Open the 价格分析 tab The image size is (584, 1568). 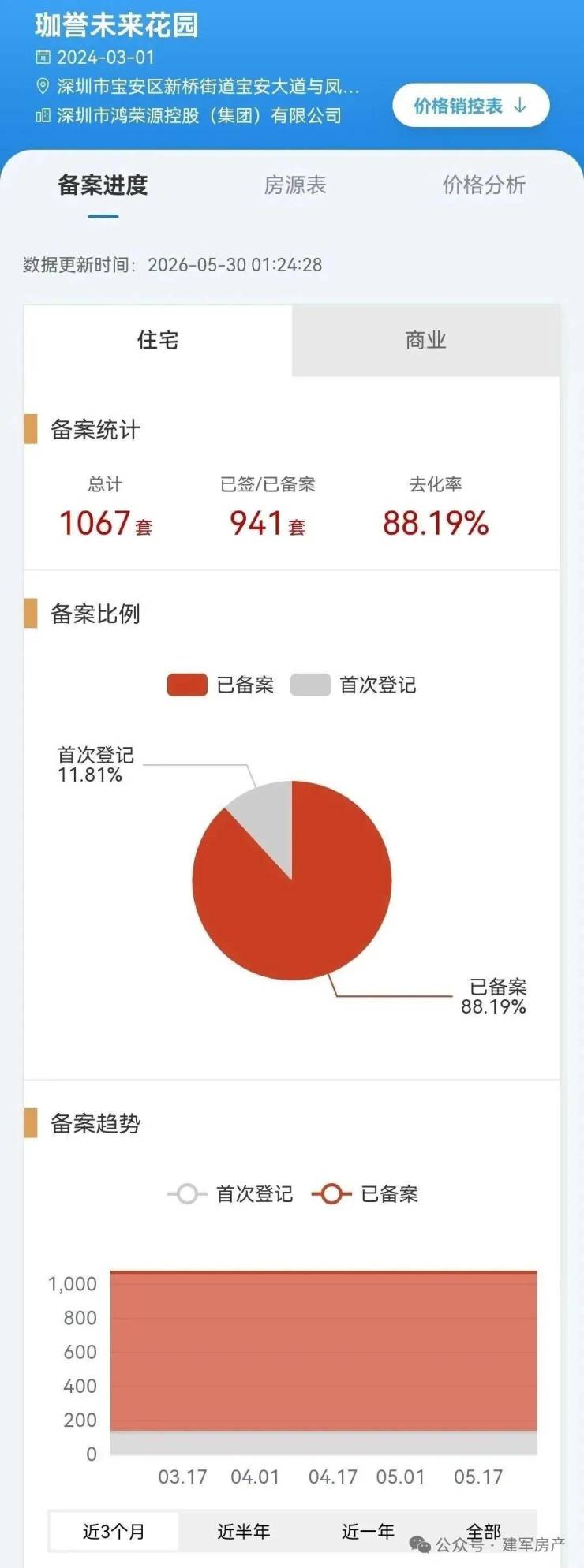point(484,185)
